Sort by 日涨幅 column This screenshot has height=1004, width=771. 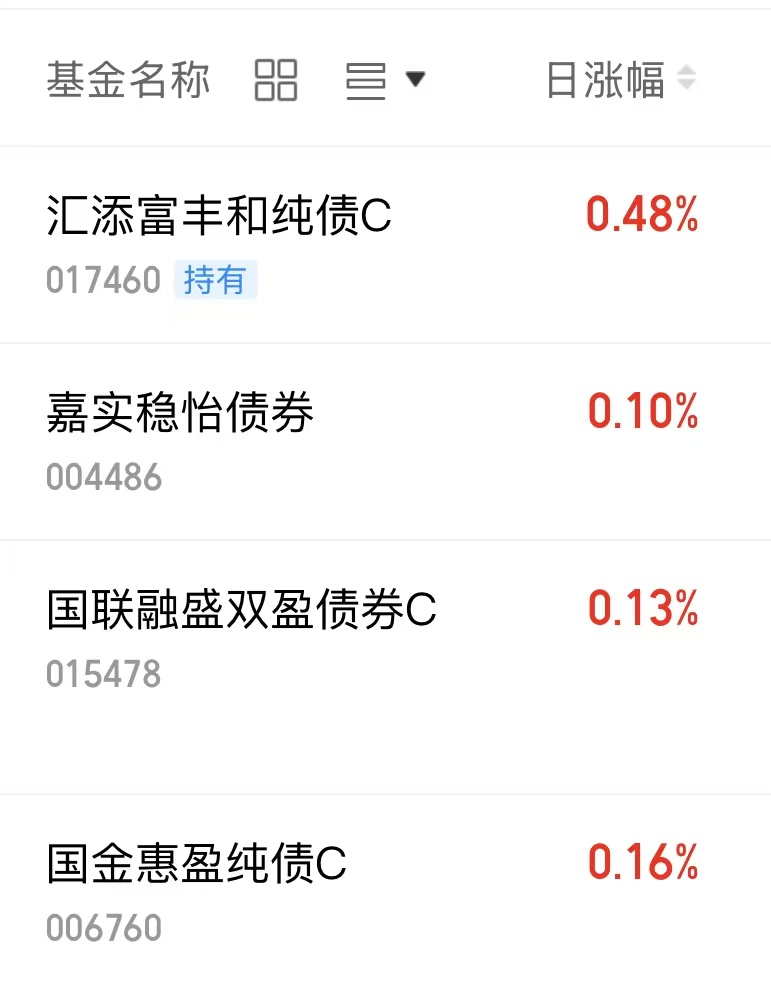click(x=621, y=80)
